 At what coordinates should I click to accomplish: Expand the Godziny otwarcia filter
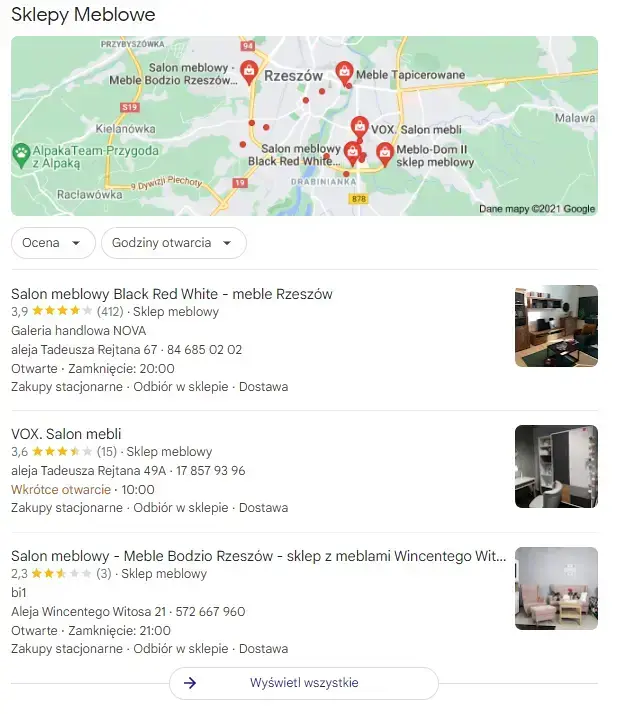click(x=172, y=243)
